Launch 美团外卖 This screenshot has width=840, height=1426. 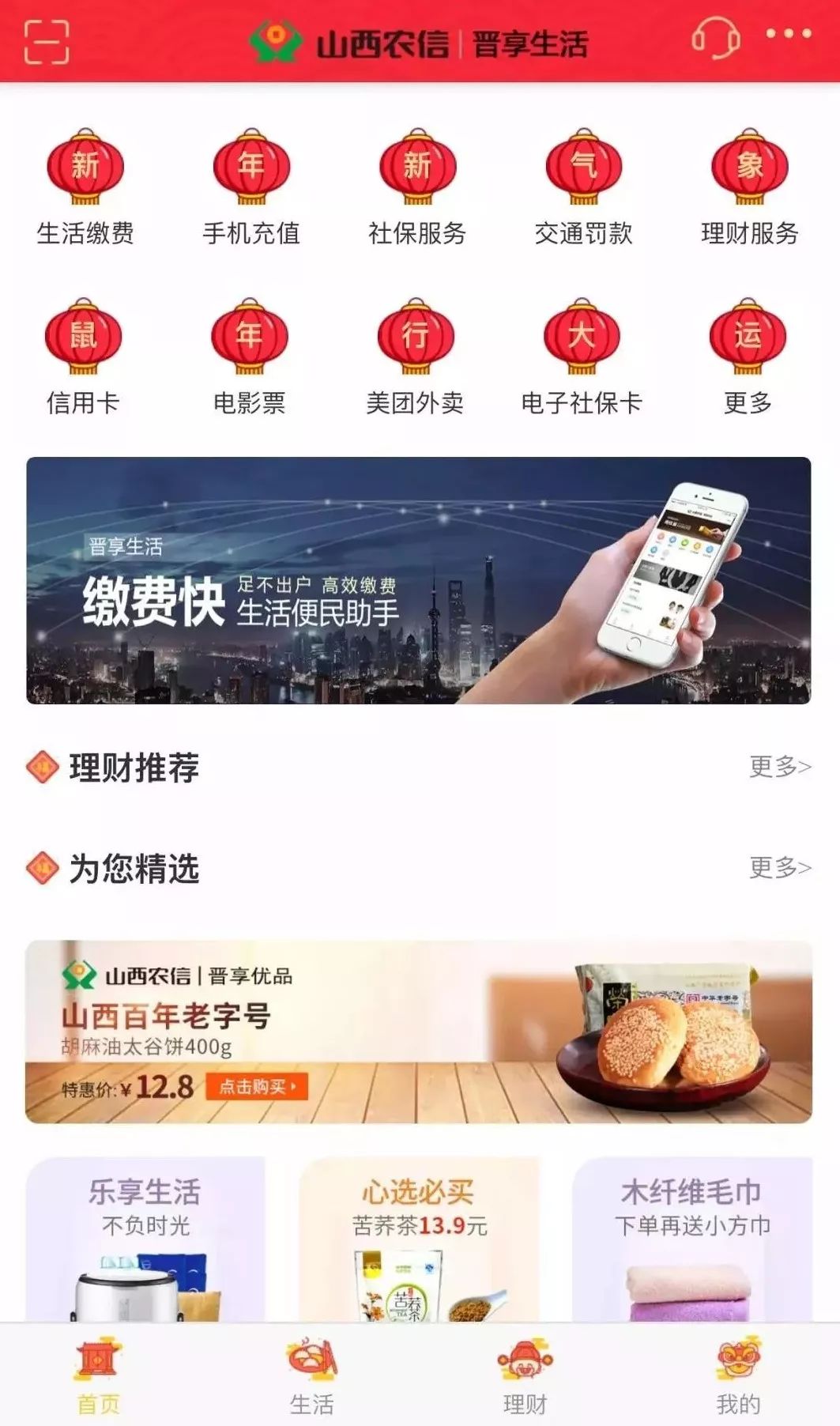(415, 356)
